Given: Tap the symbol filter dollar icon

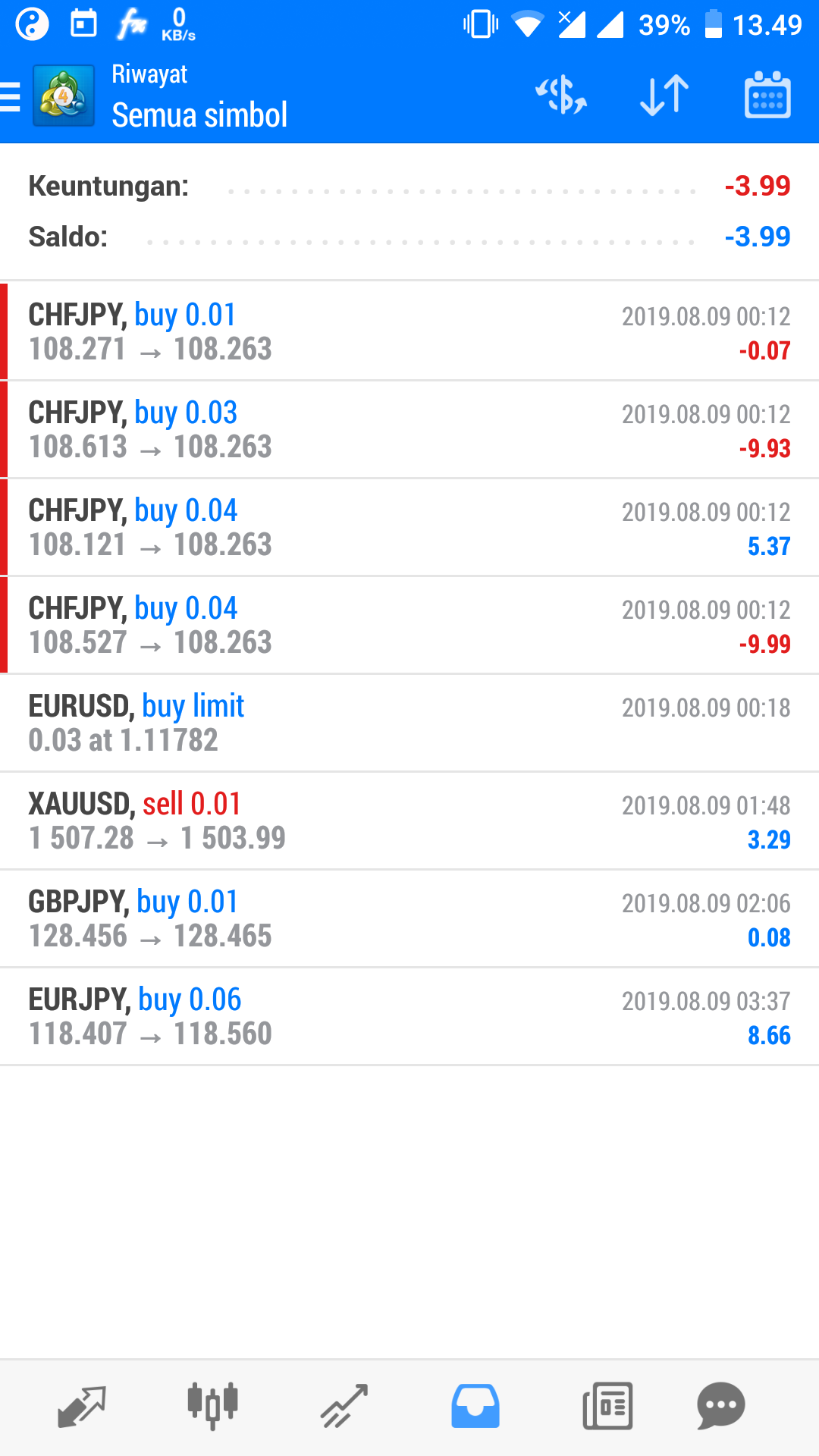Looking at the screenshot, I should tap(561, 96).
